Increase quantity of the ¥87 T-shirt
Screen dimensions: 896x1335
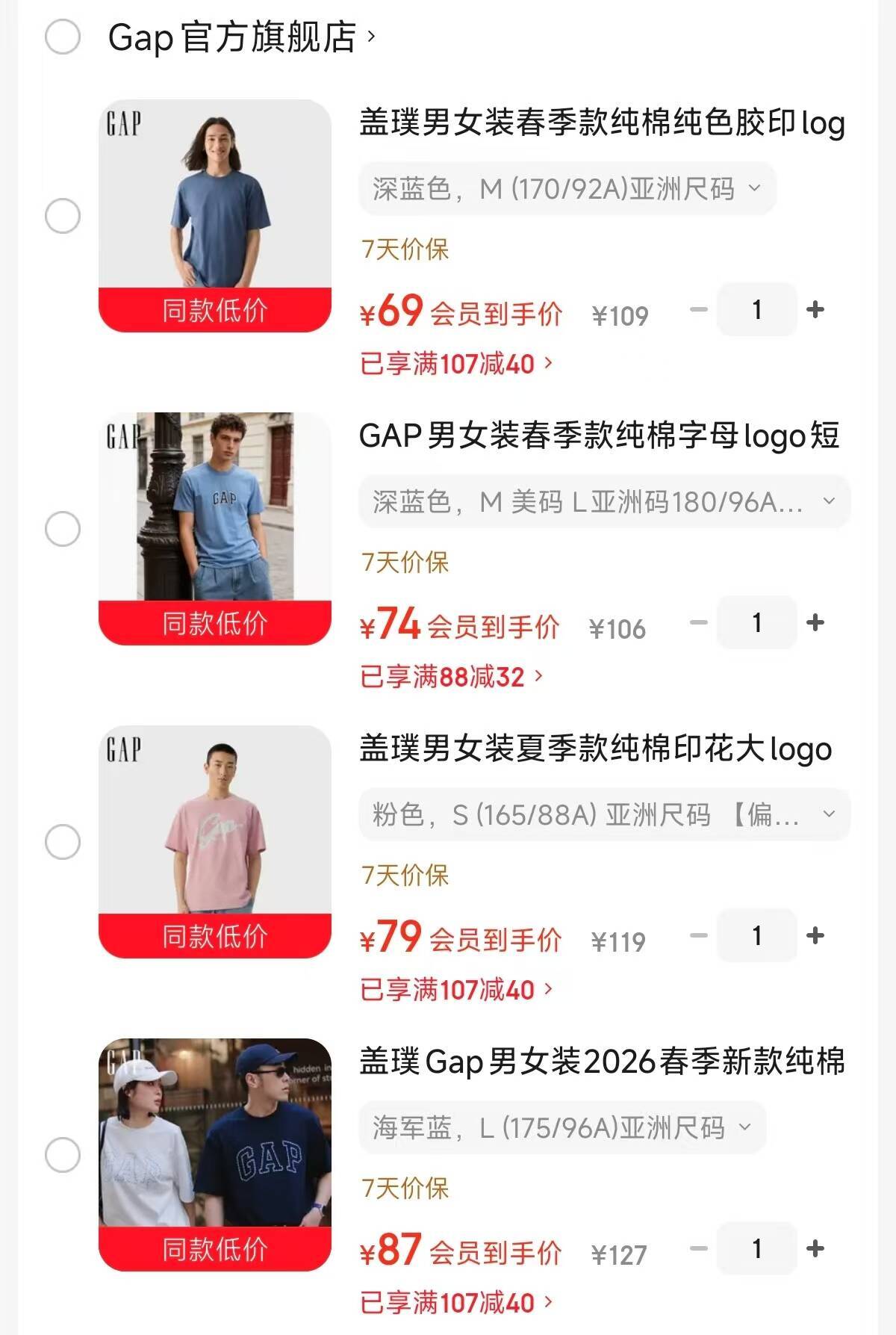pyautogui.click(x=815, y=1248)
